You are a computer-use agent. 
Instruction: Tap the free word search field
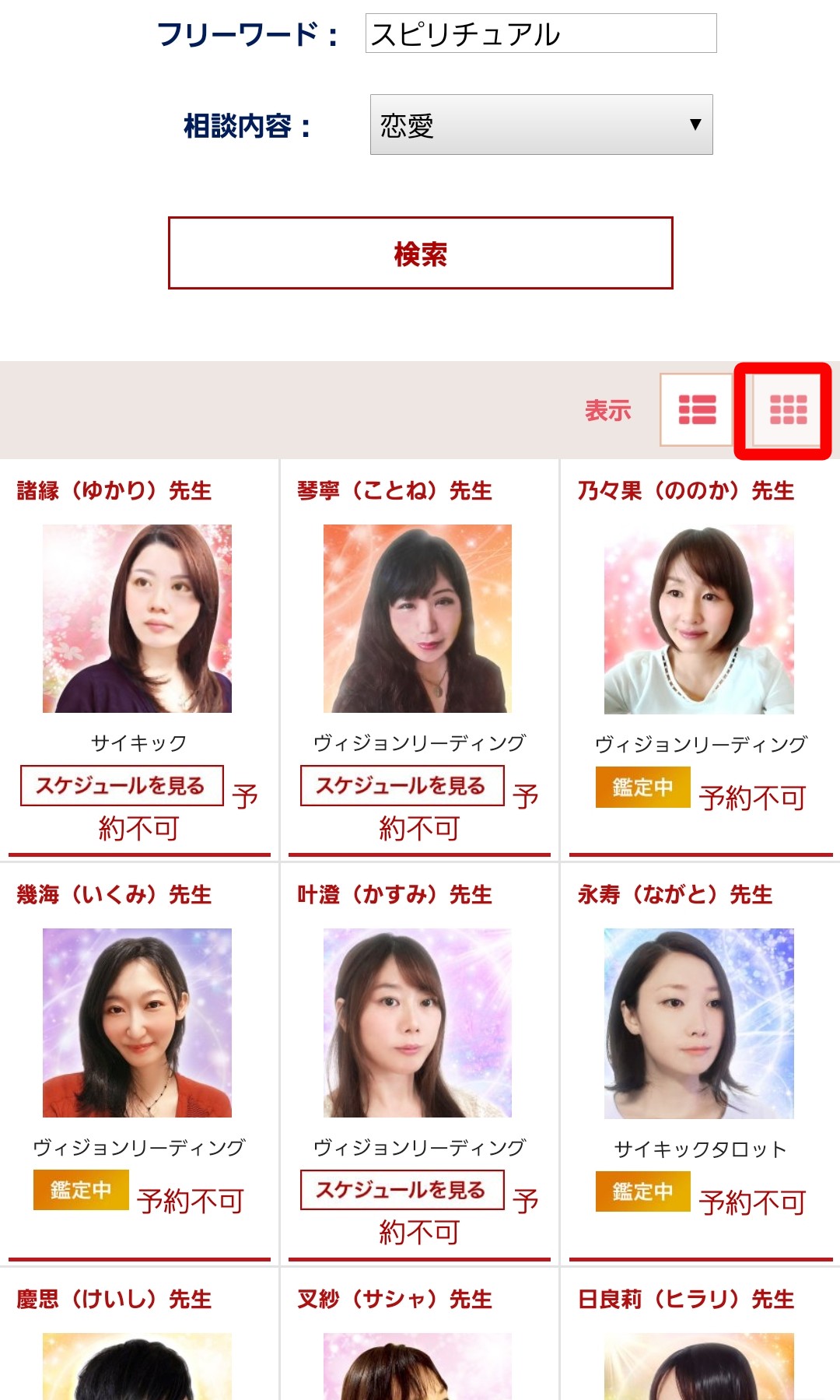541,33
